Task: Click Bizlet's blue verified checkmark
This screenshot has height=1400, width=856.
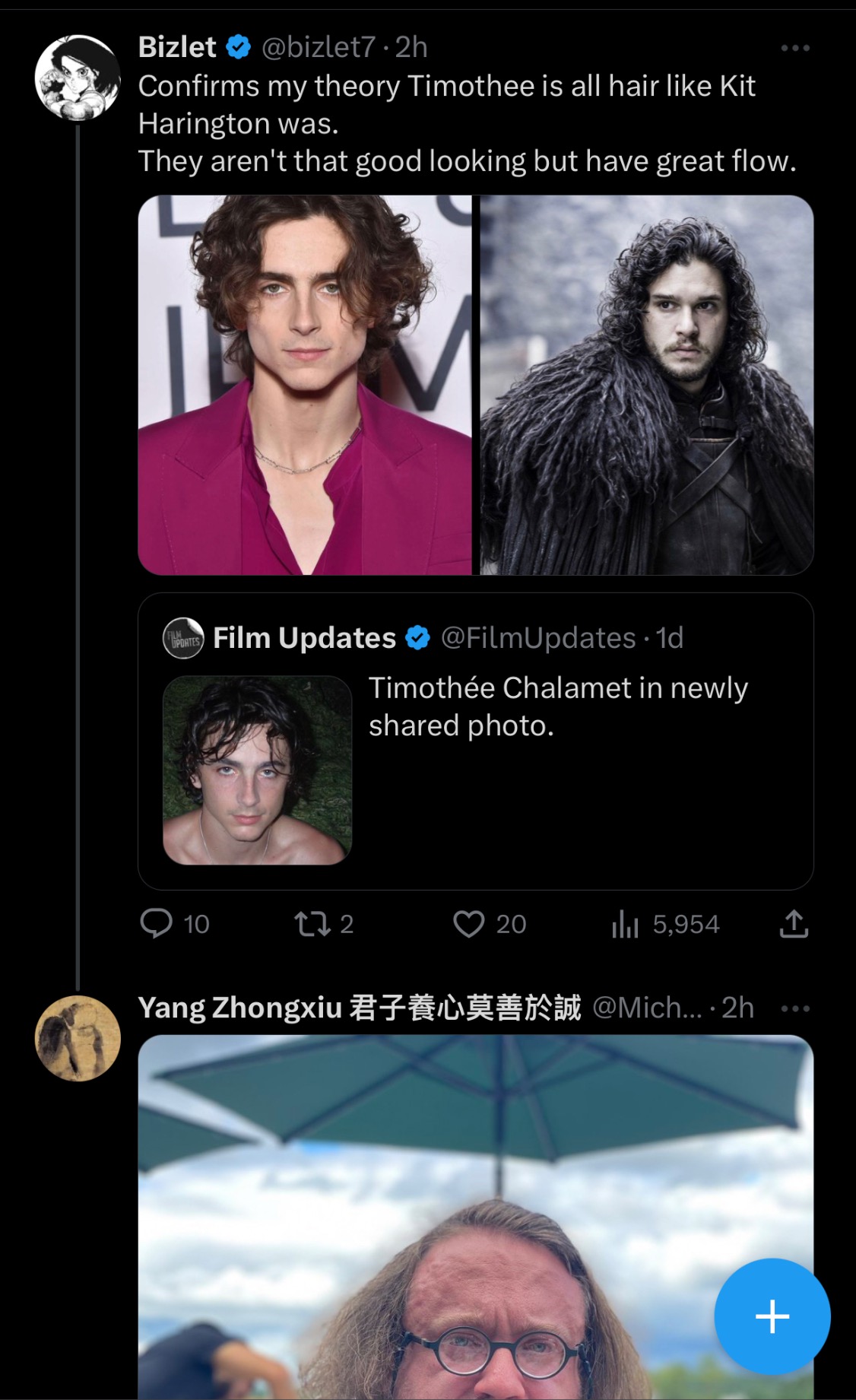Action: click(x=237, y=46)
